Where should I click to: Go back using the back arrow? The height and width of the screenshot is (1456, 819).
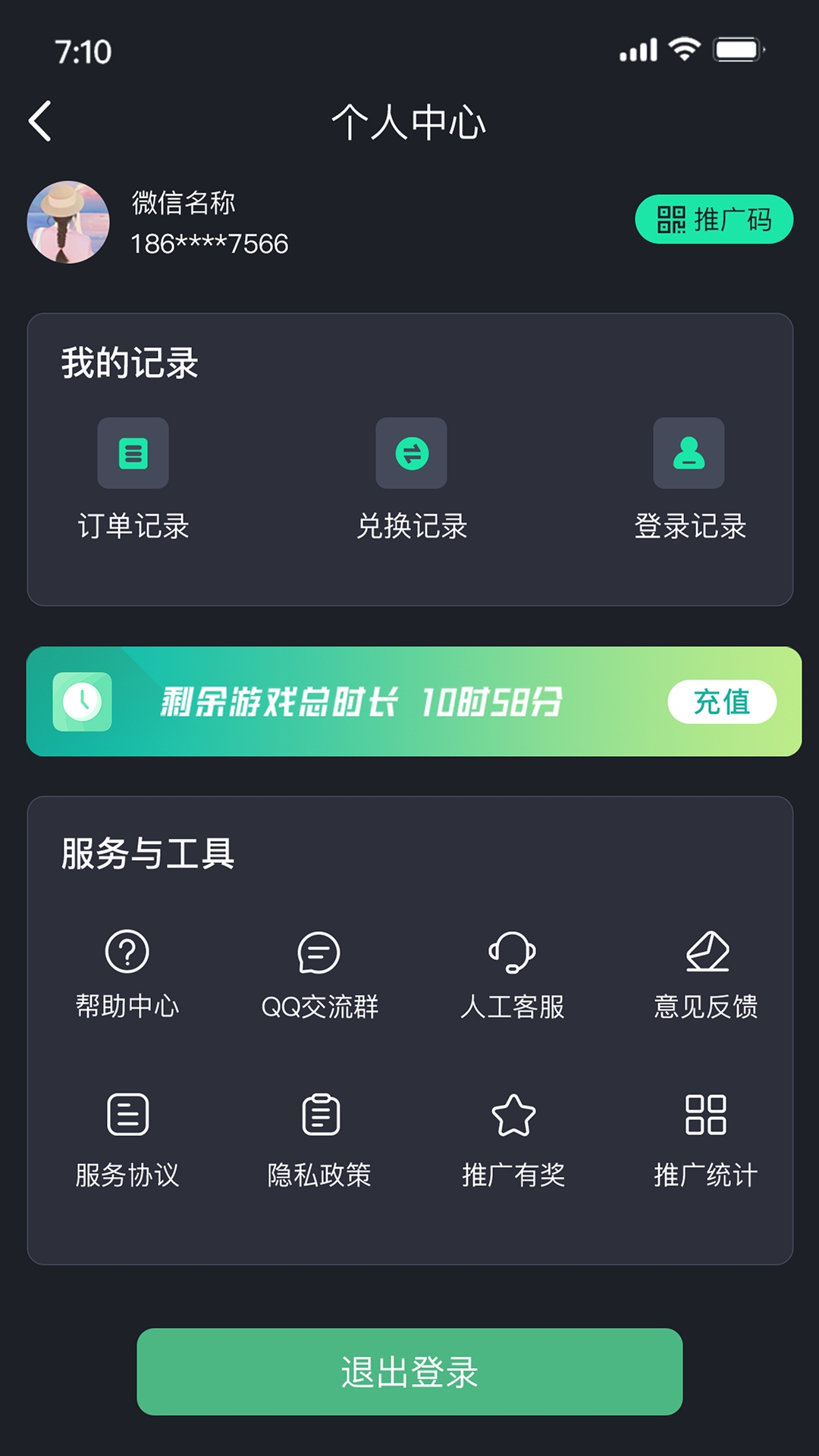pos(39,121)
